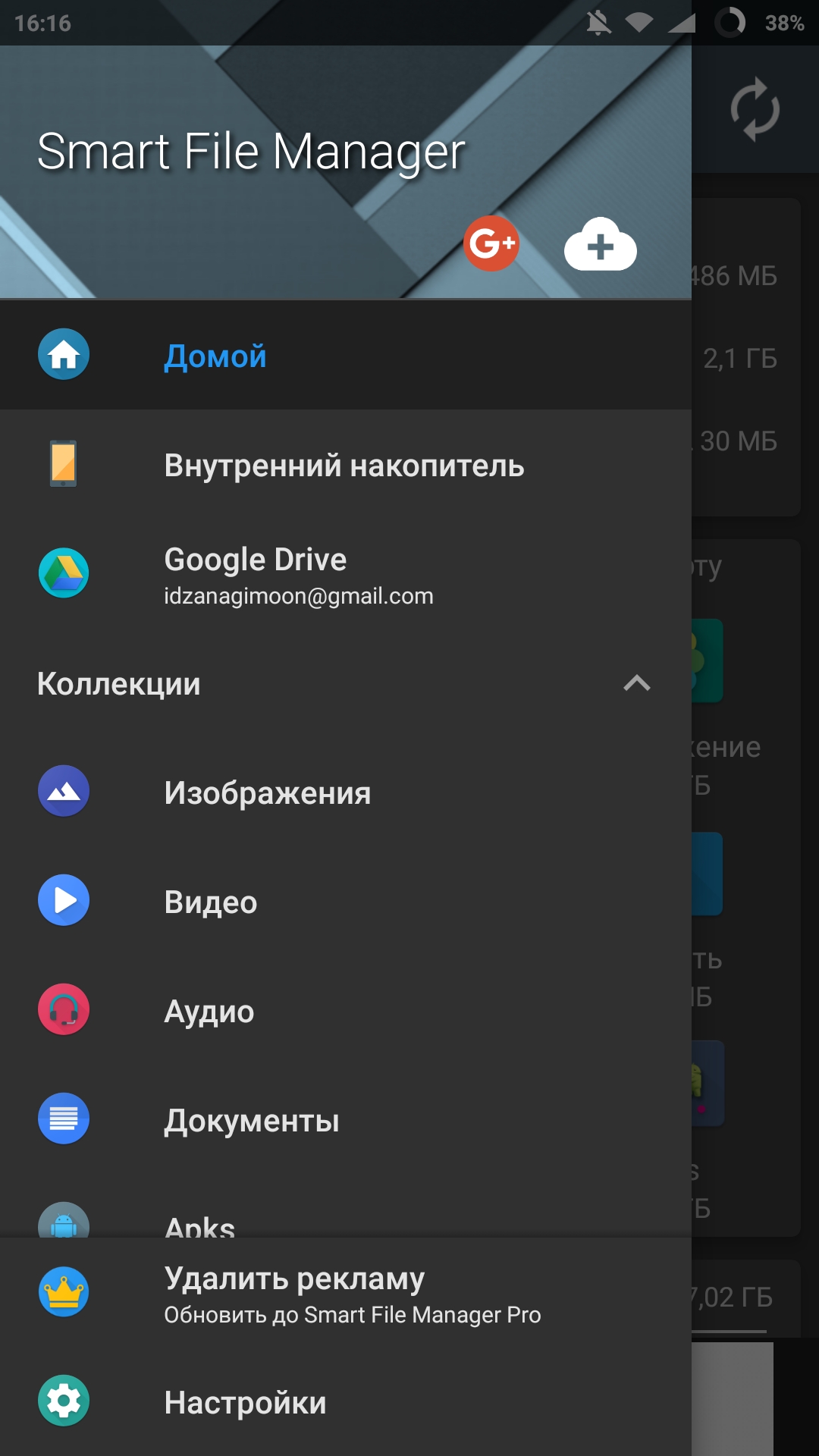Click the Внутренний накопитель phone icon
The width and height of the screenshot is (819, 1456).
coord(64,464)
